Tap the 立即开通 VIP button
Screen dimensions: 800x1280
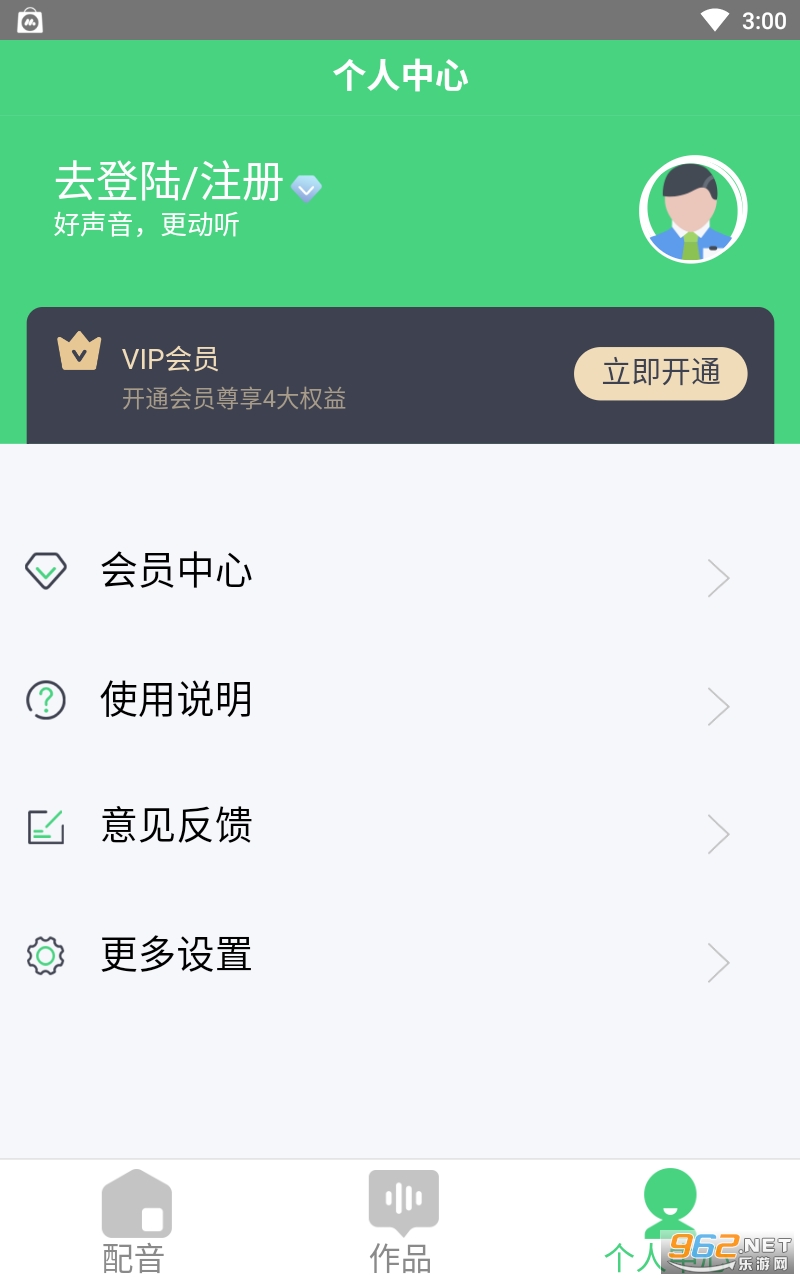(x=660, y=373)
